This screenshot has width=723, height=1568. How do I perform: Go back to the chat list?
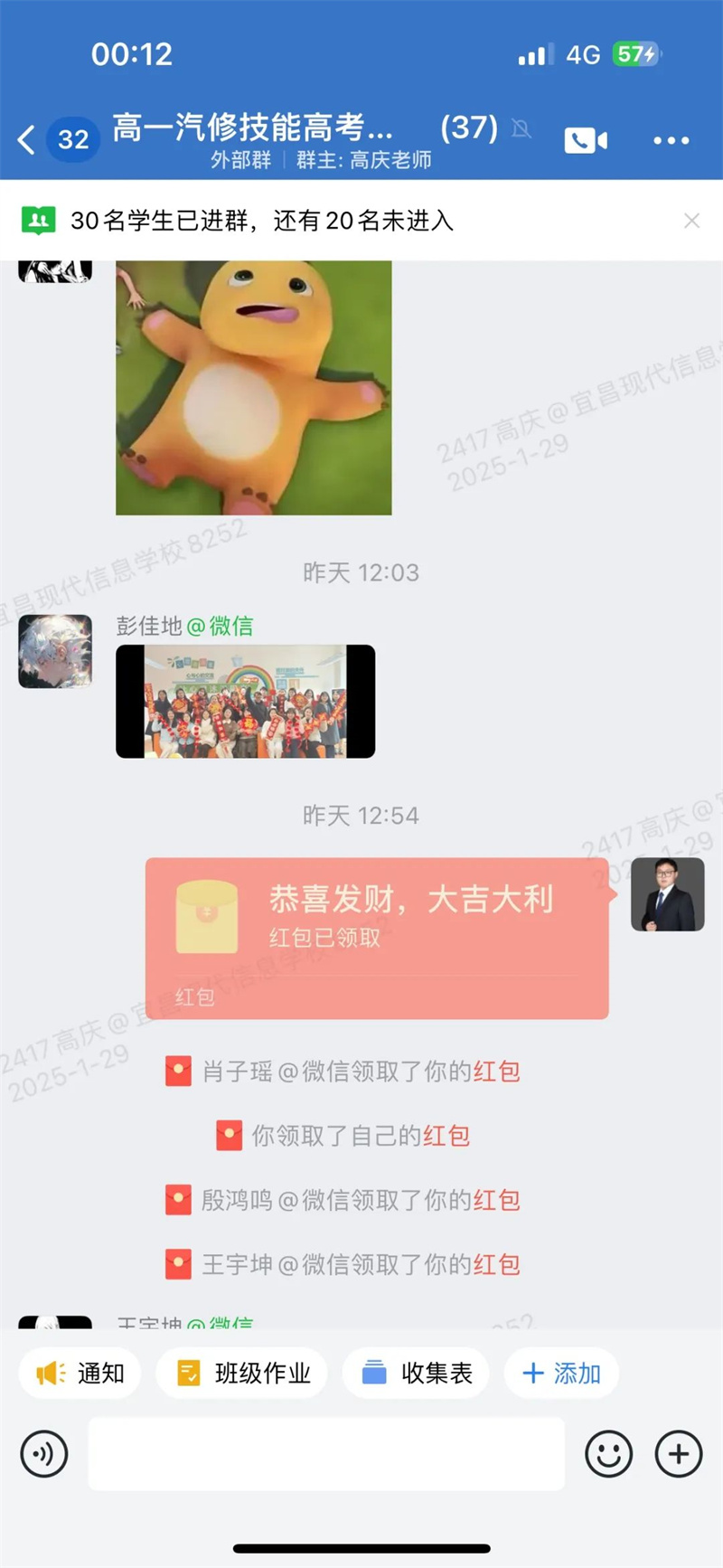point(27,140)
